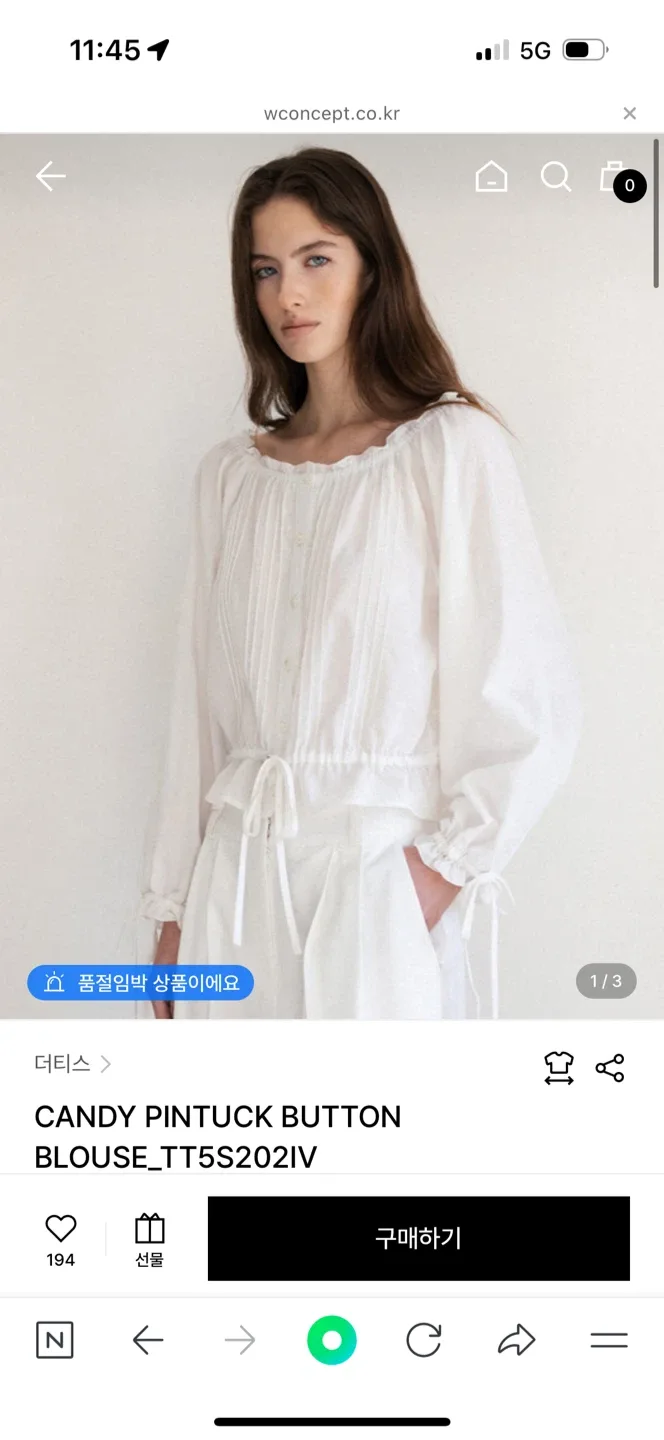Send this item as a gift (선물)
664x1440 pixels.
(149, 1238)
